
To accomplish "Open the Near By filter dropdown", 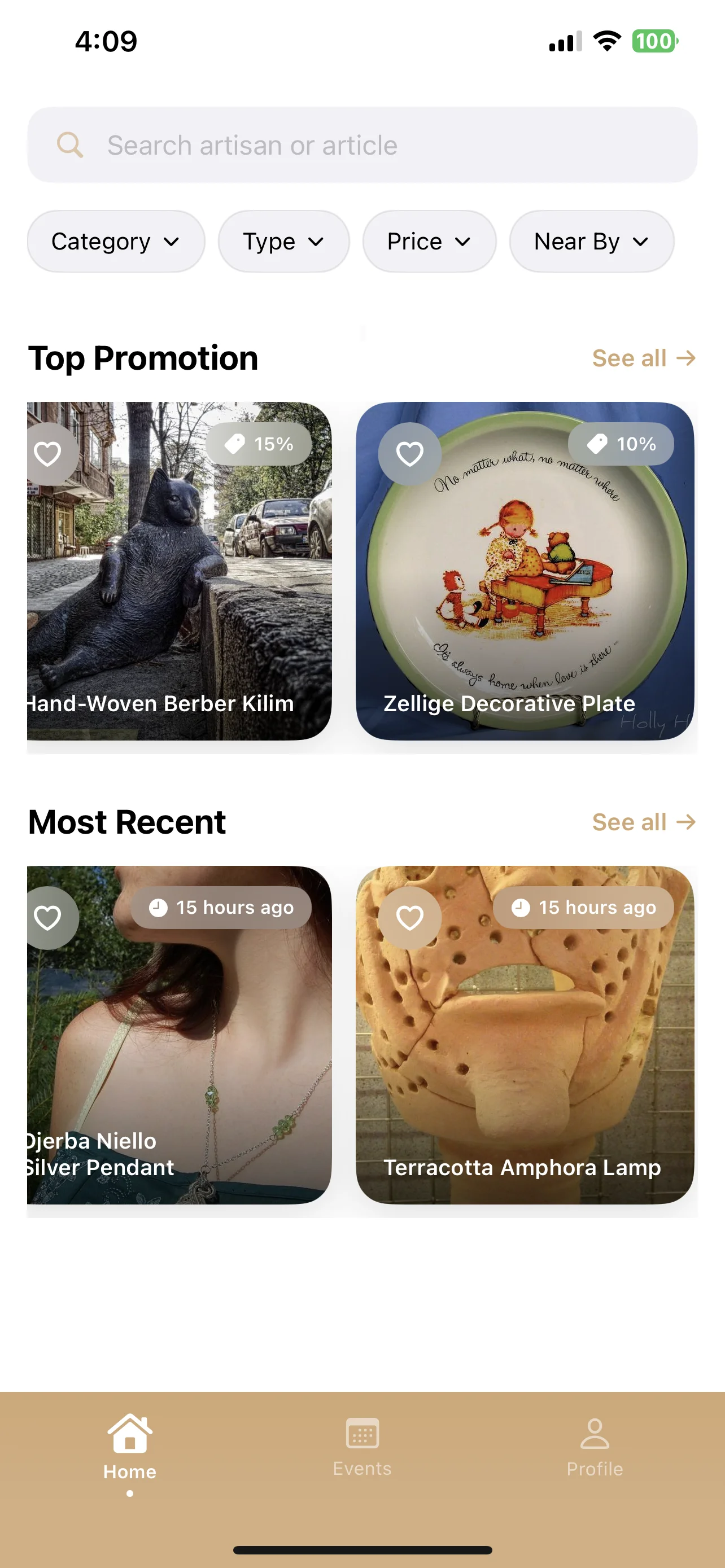I will pos(591,242).
